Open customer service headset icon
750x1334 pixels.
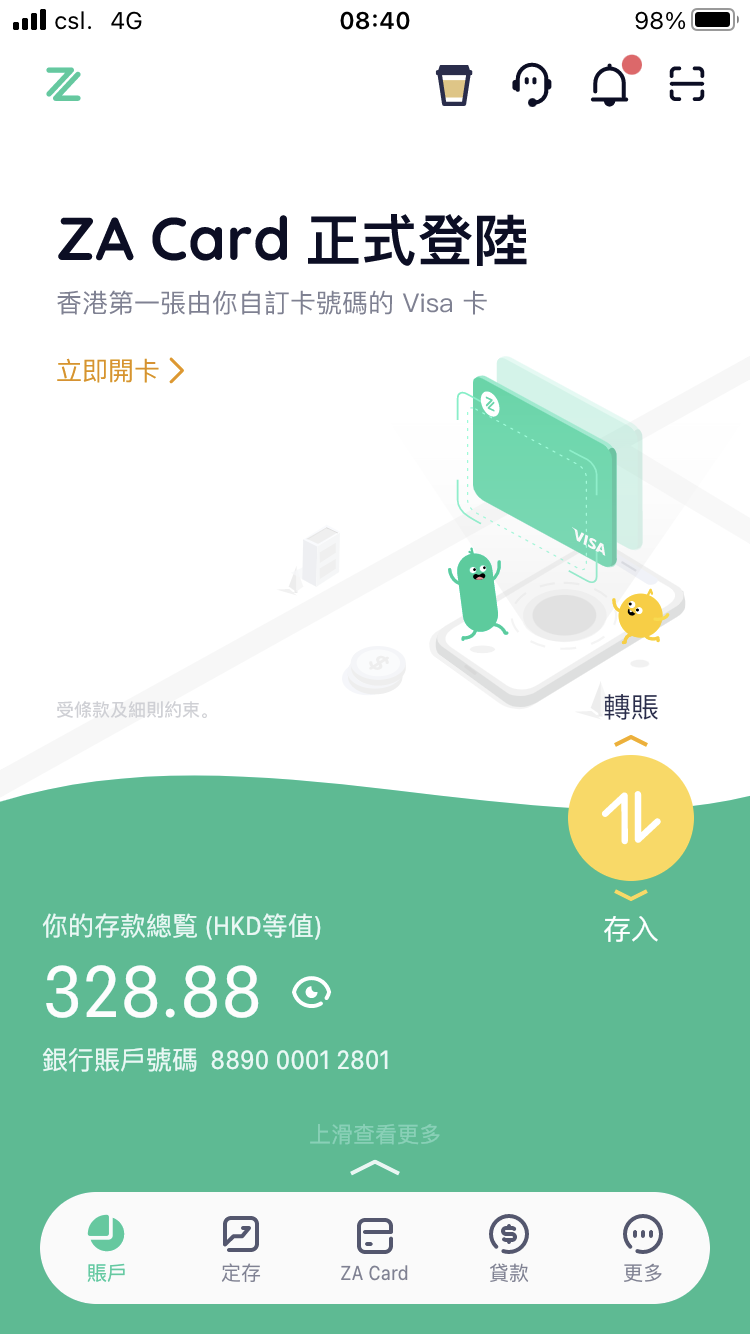point(531,84)
